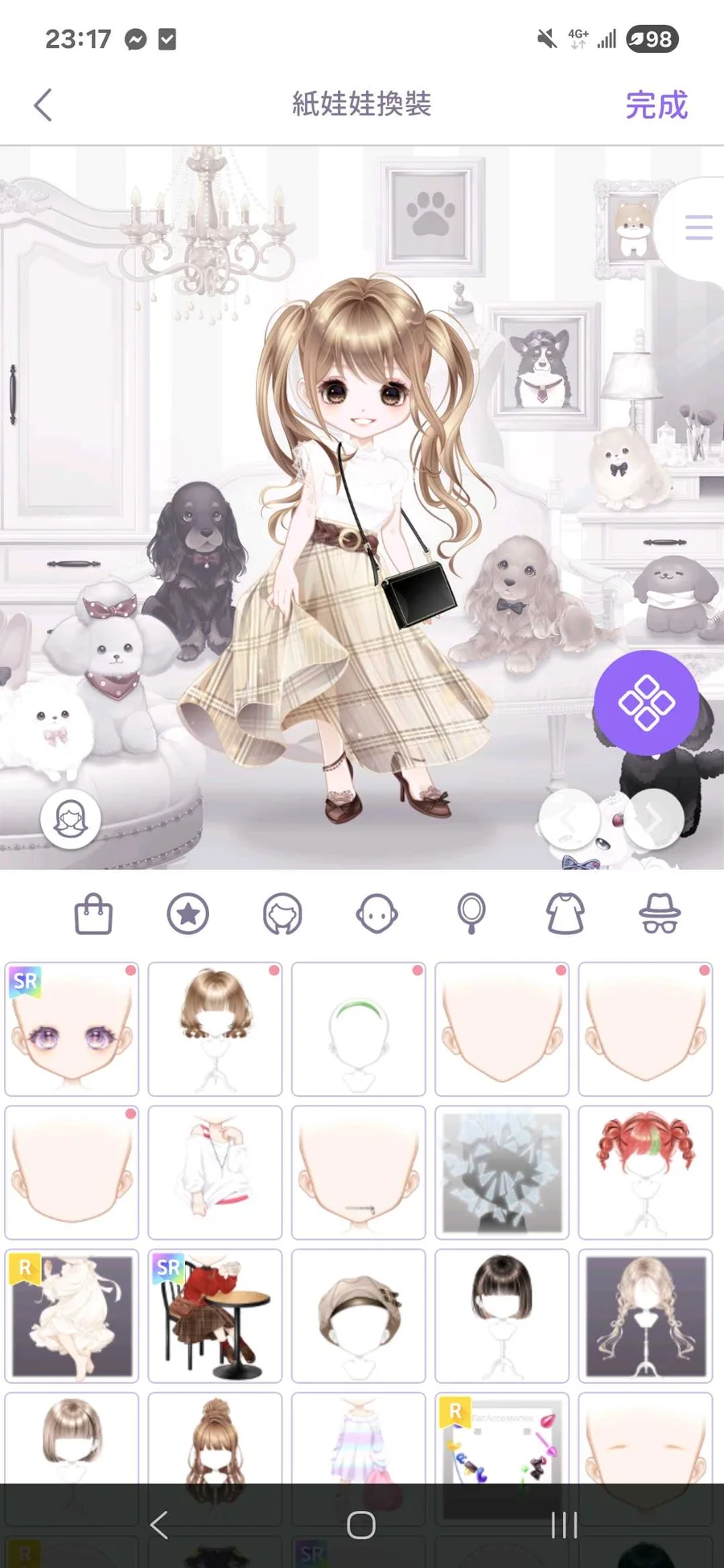724x1568 pixels.
Task: Tap the system home button
Action: click(x=361, y=1525)
